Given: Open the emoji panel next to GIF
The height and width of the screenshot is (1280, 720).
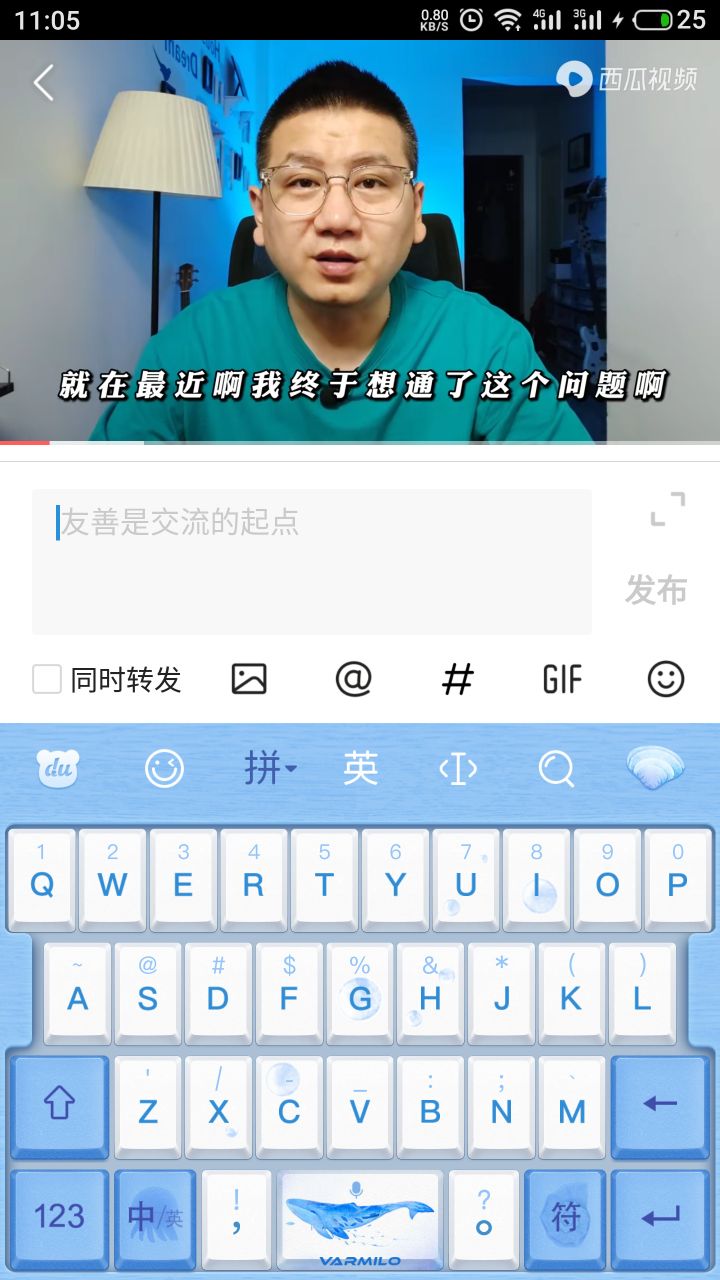Looking at the screenshot, I should tap(666, 679).
